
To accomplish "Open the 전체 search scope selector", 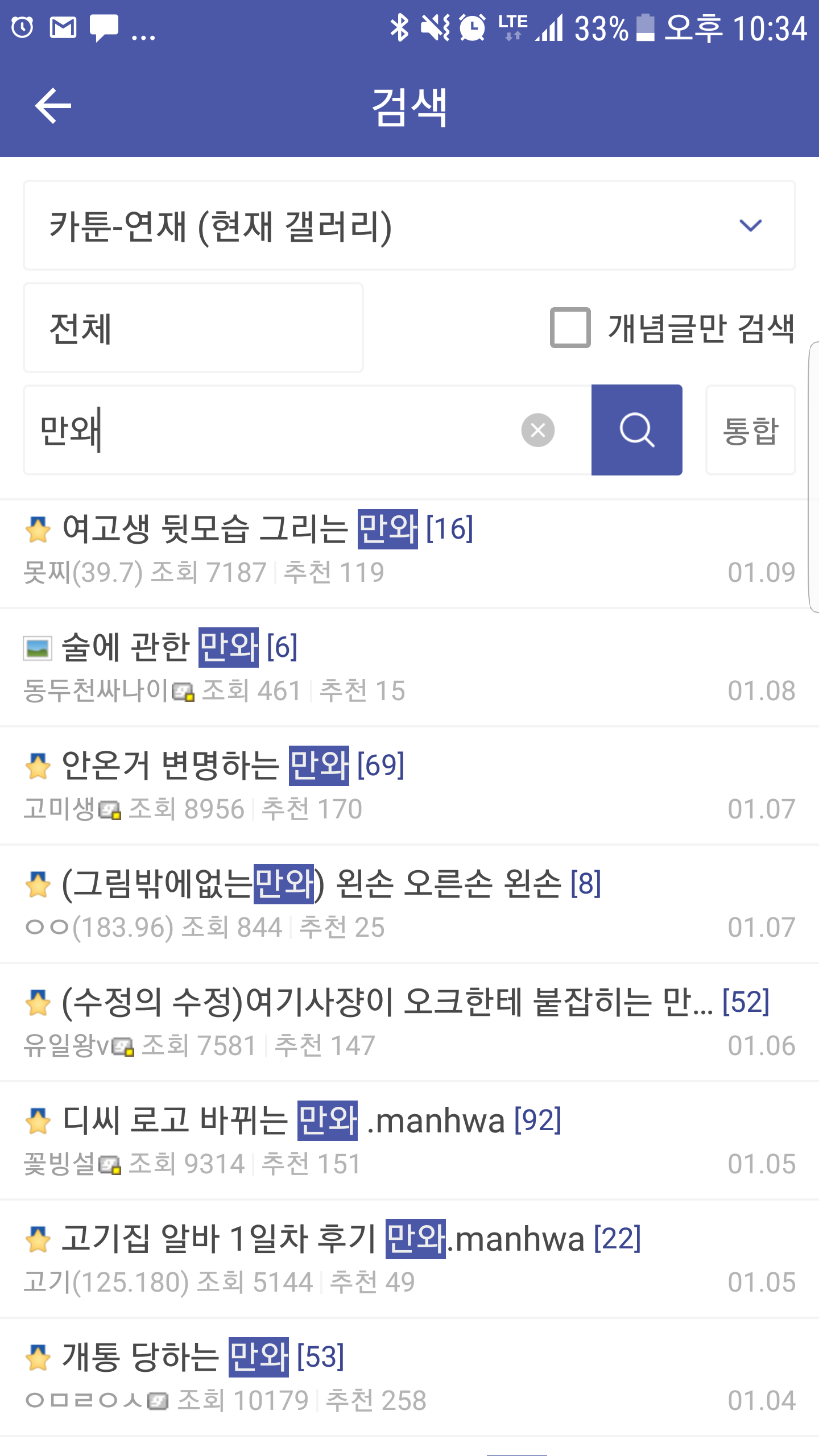I will pos(193,328).
